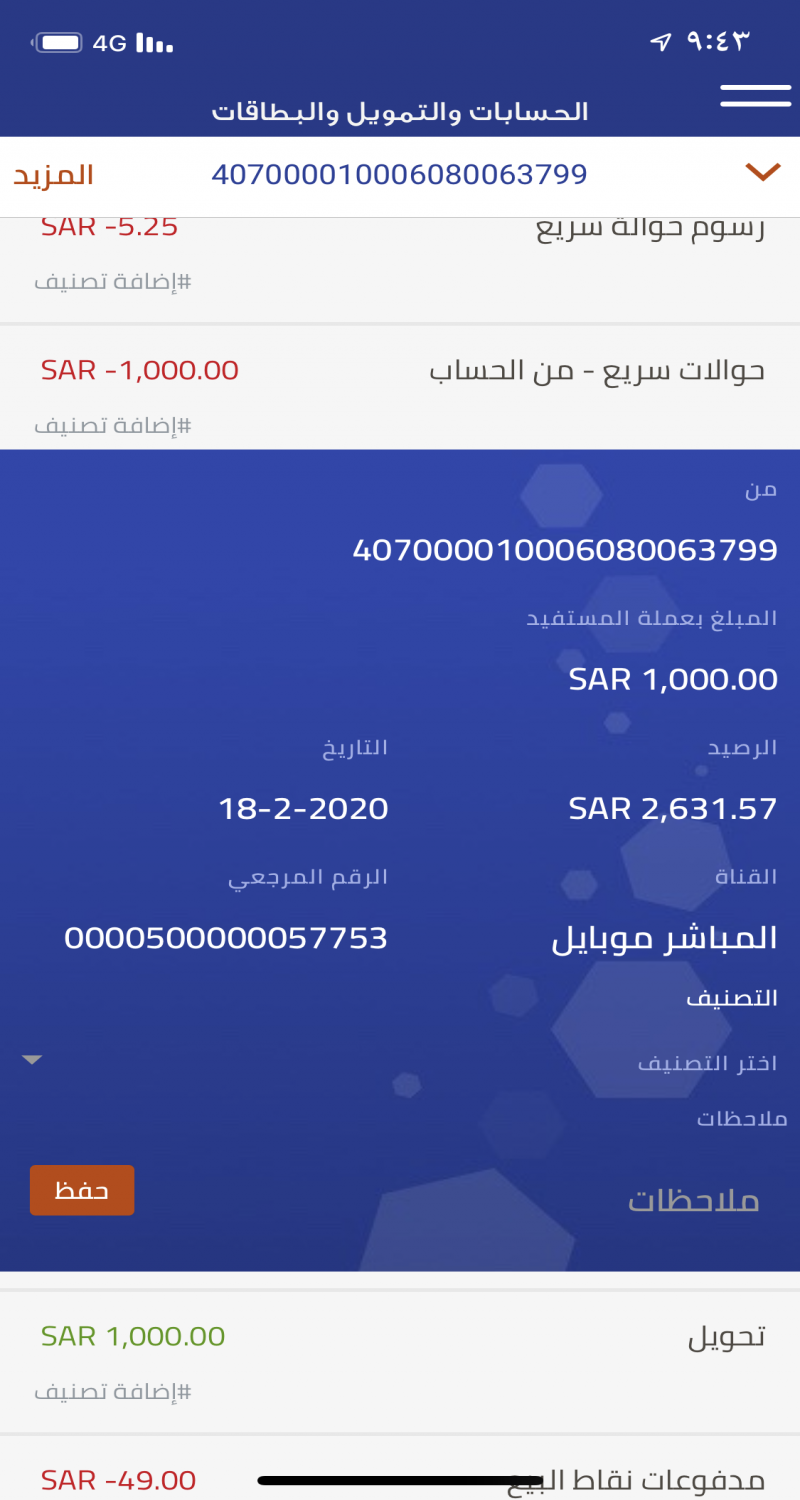The image size is (800, 1500).
Task: Add category under حوالات سريع - من الحساب
Action: [x=113, y=426]
